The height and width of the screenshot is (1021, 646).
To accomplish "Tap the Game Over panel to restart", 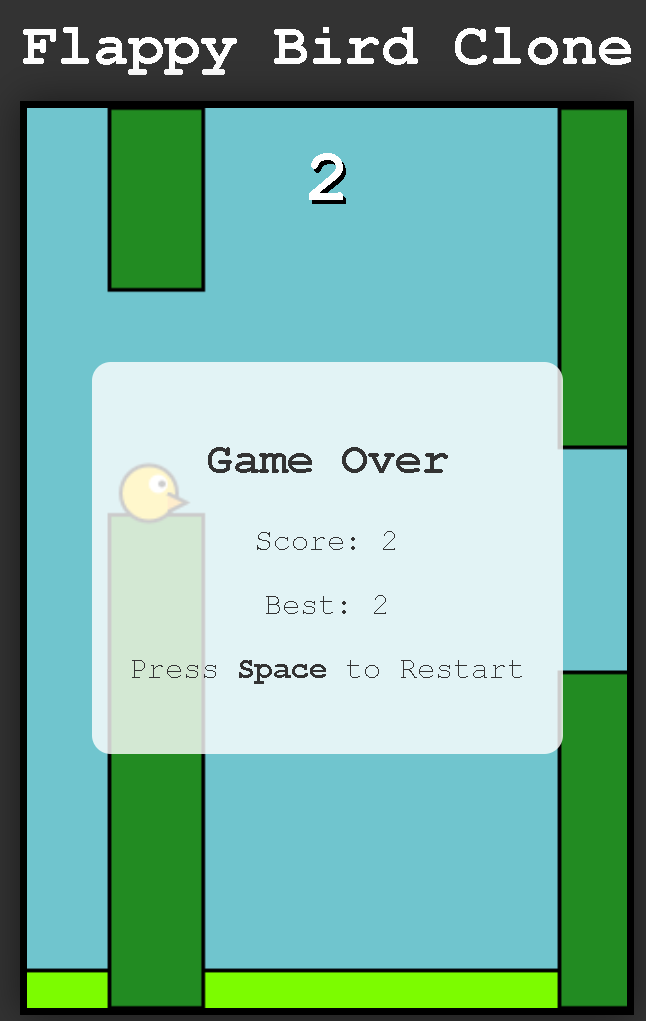I will (327, 557).
